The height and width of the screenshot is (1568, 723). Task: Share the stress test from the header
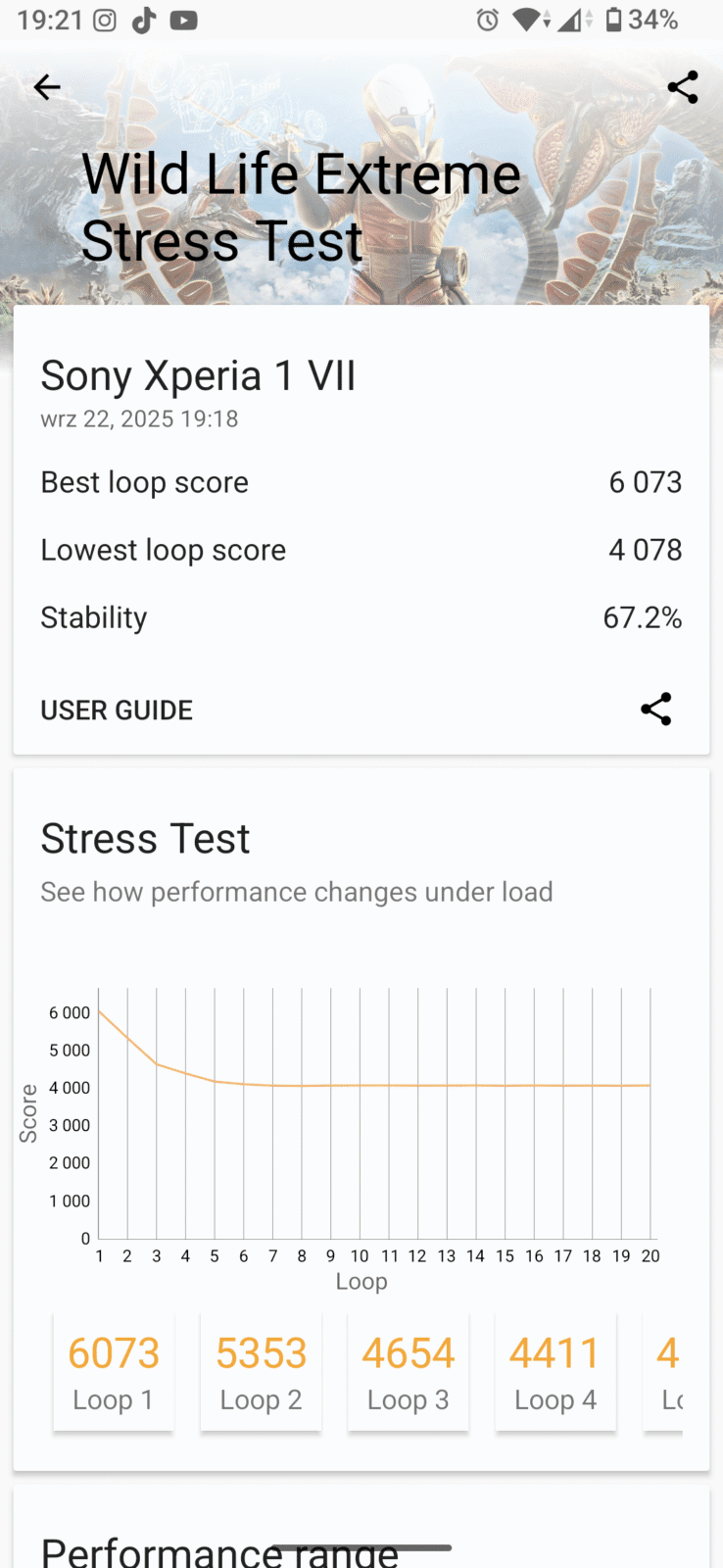pyautogui.click(x=682, y=87)
